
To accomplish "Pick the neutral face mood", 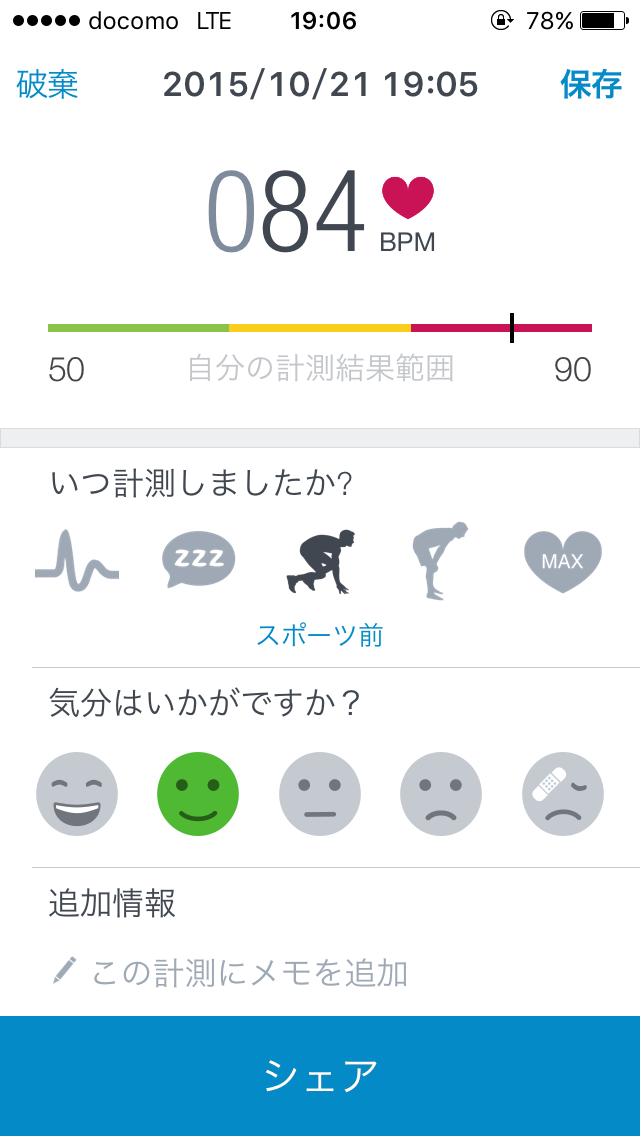I will pyautogui.click(x=320, y=793).
